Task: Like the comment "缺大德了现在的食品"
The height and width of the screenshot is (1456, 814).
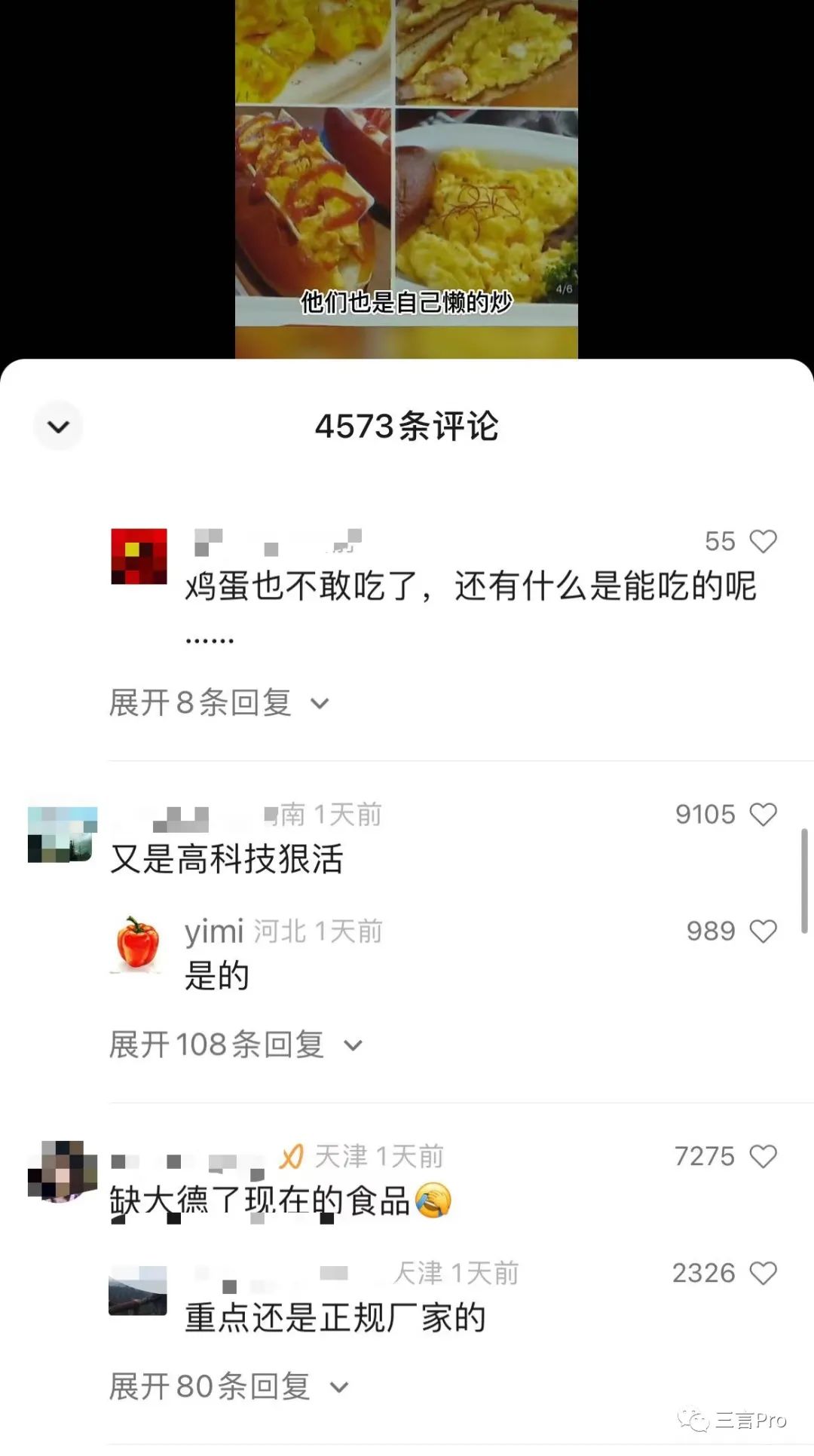Action: click(763, 1156)
